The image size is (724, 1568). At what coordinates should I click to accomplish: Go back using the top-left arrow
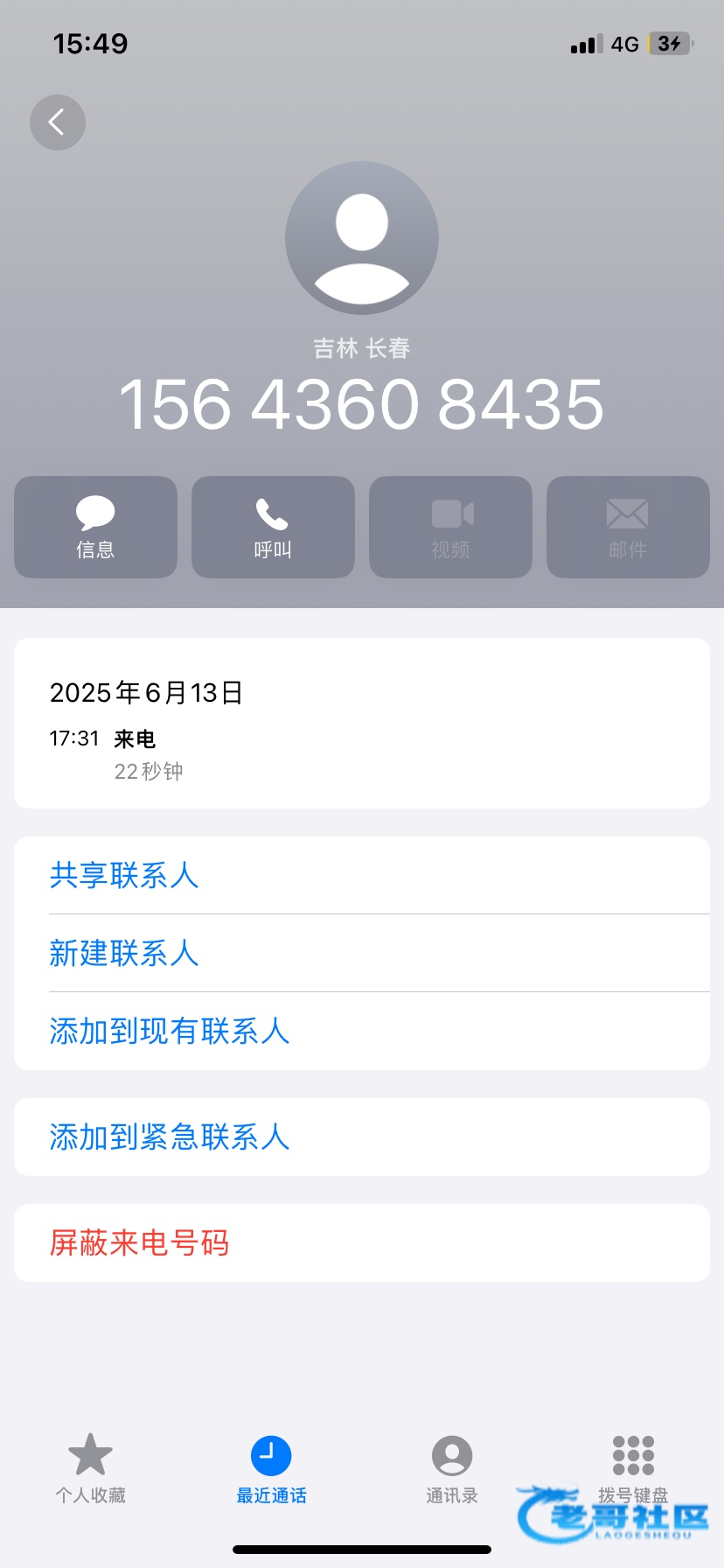coord(58,122)
